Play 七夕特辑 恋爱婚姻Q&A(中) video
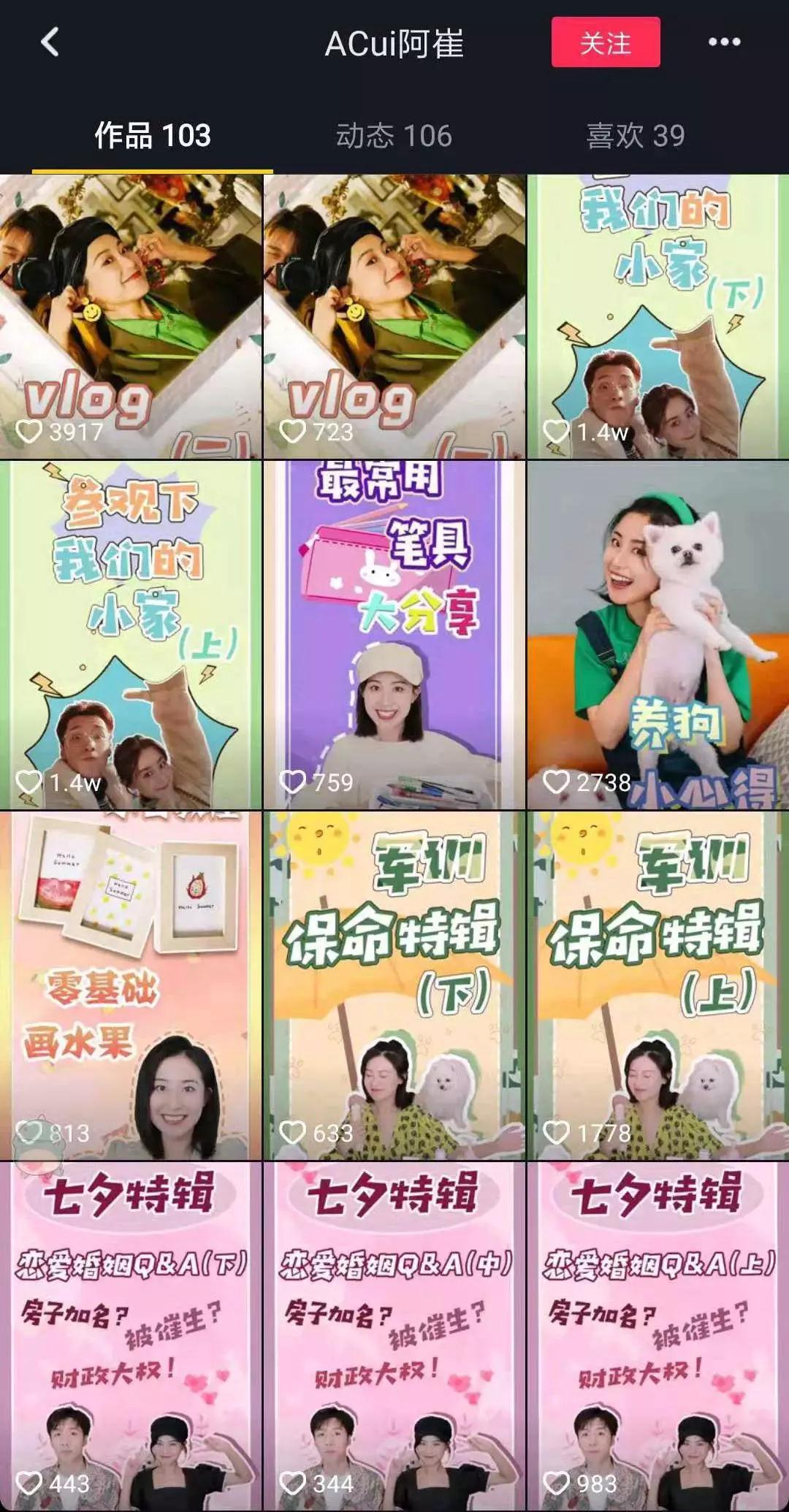Screen dimensions: 789x1512 tap(394, 1335)
